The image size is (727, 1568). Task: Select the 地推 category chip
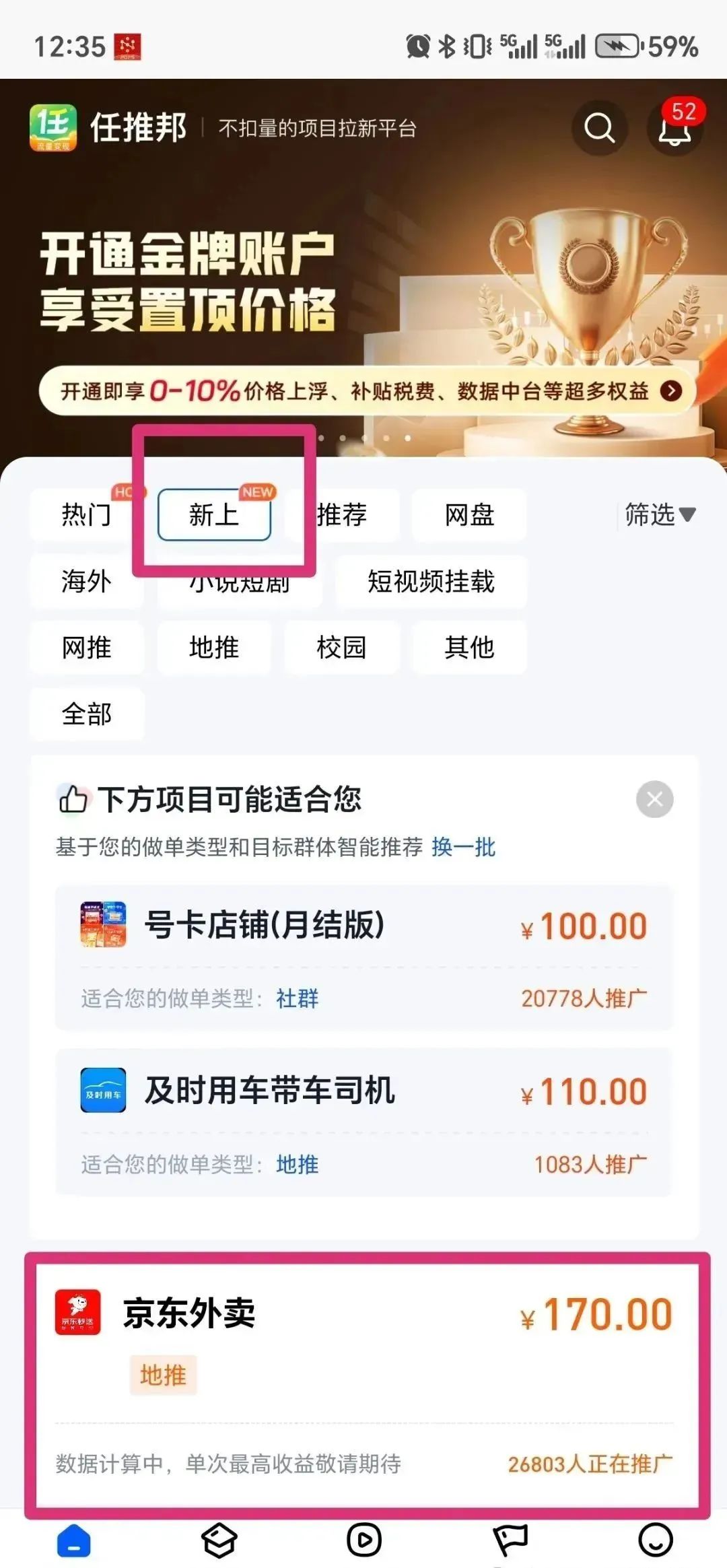coord(214,648)
